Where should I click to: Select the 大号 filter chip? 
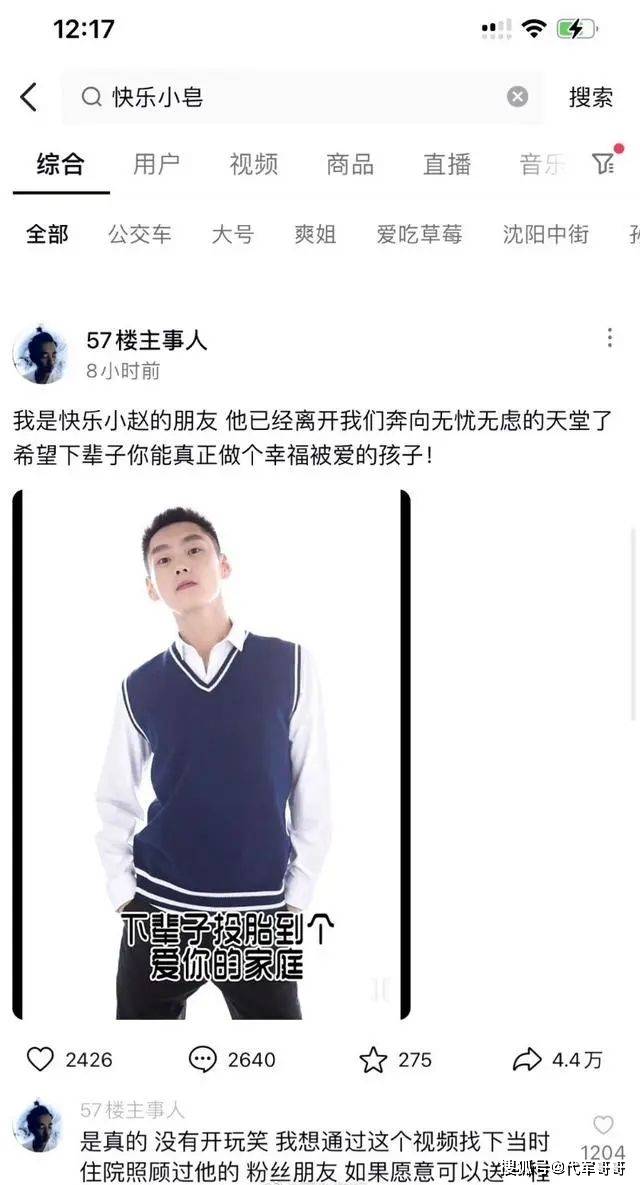232,234
